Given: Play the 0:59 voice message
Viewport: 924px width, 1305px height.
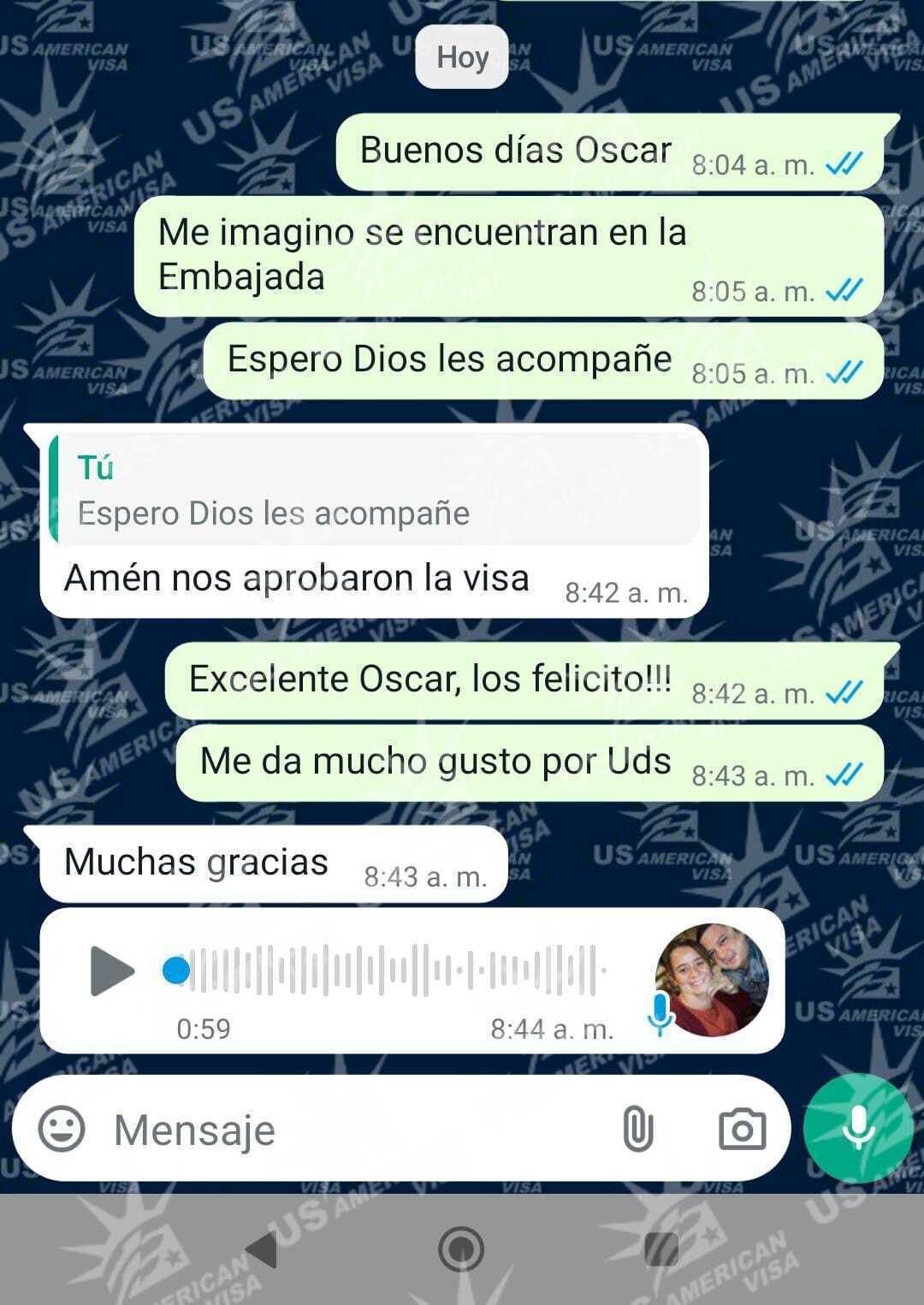Looking at the screenshot, I should [112, 971].
